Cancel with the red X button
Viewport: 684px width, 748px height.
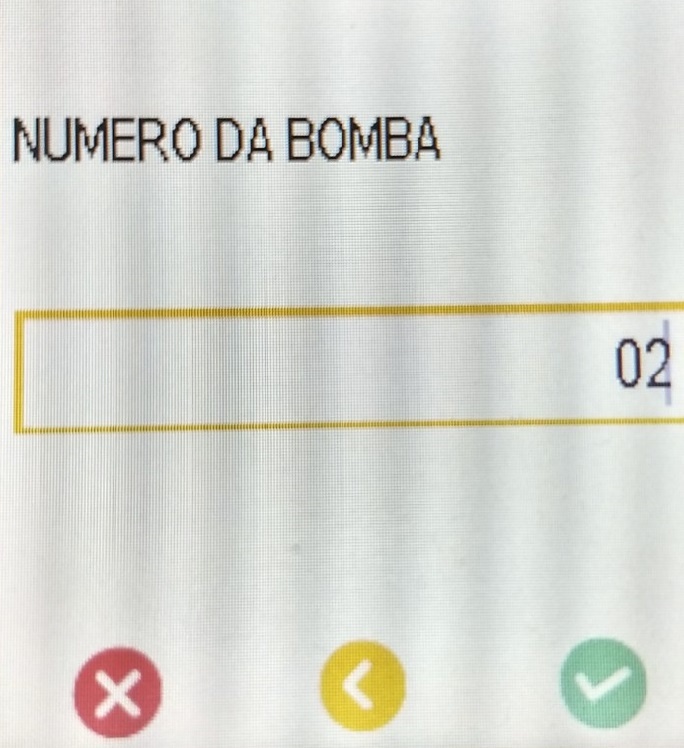click(x=119, y=687)
